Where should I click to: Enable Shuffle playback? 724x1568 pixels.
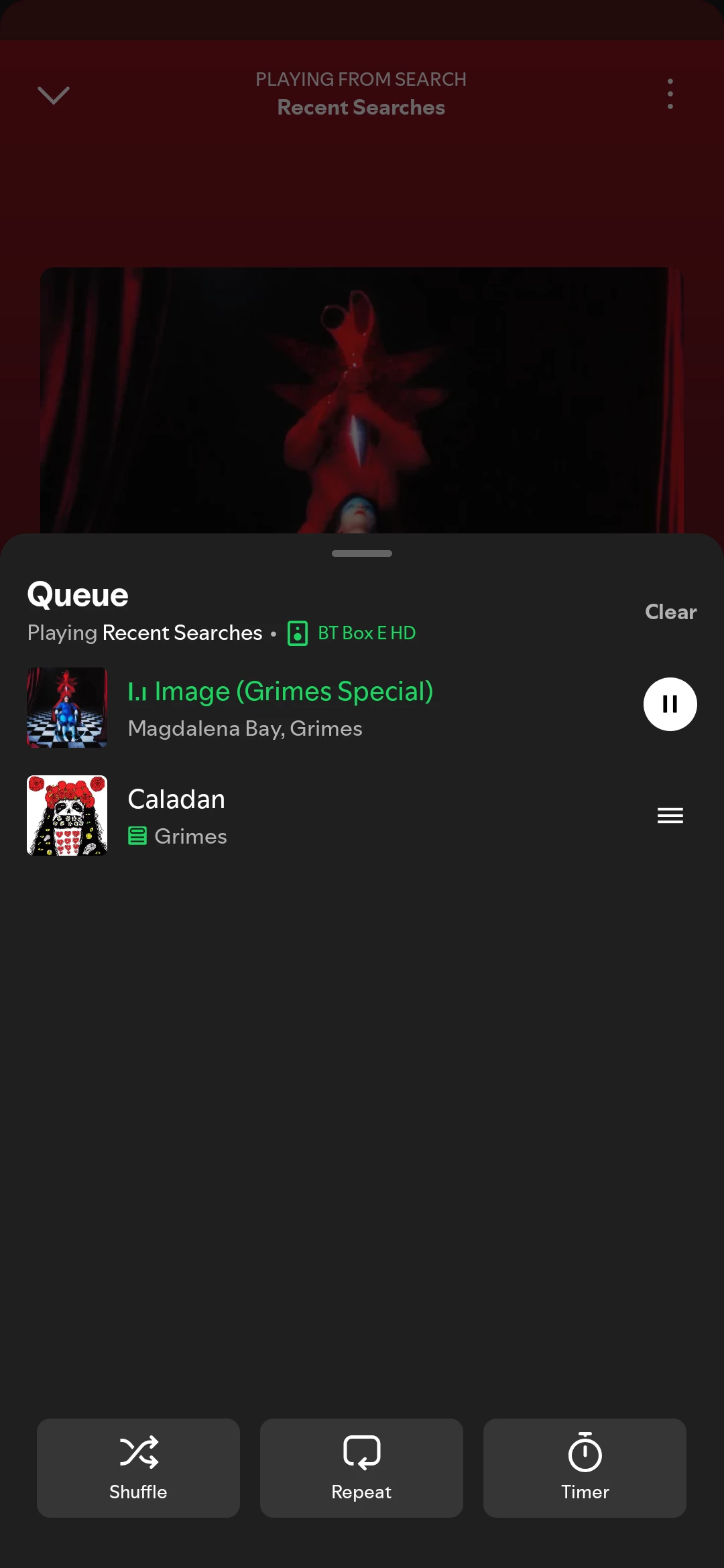(138, 1467)
